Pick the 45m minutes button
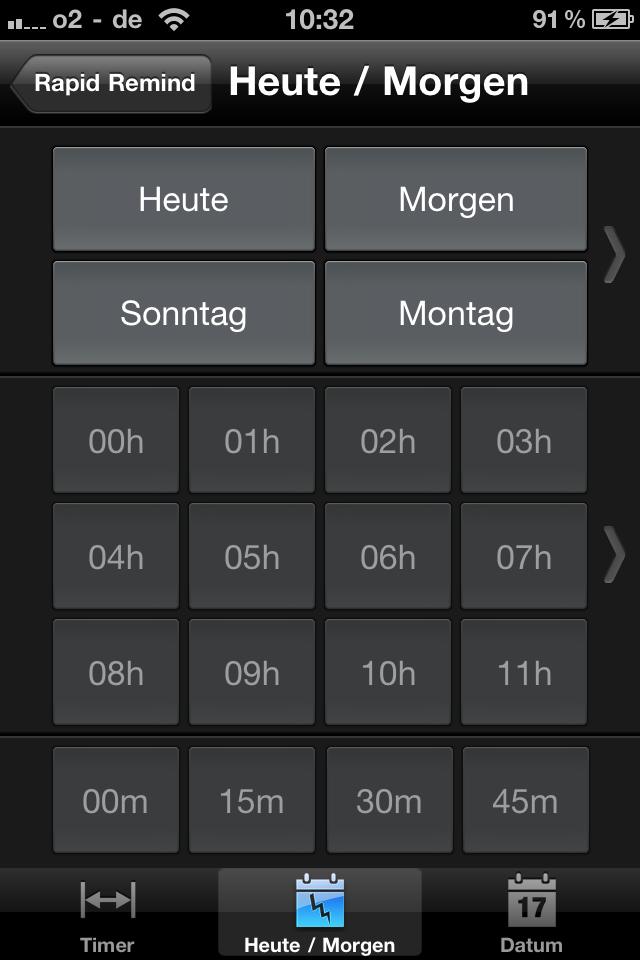 point(524,801)
